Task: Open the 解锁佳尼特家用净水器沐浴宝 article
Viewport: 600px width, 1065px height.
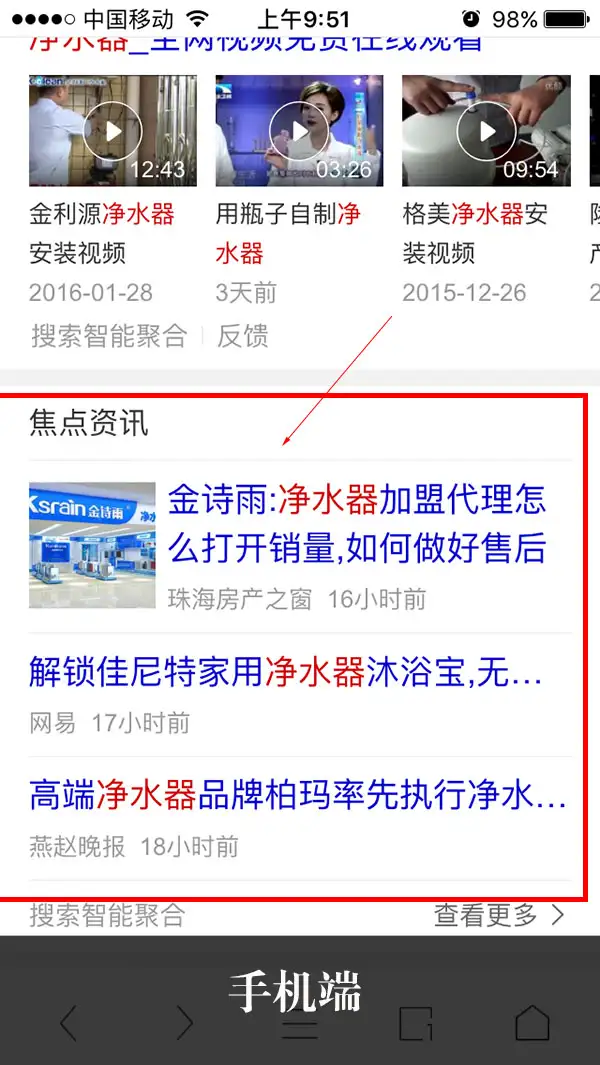Action: [286, 673]
